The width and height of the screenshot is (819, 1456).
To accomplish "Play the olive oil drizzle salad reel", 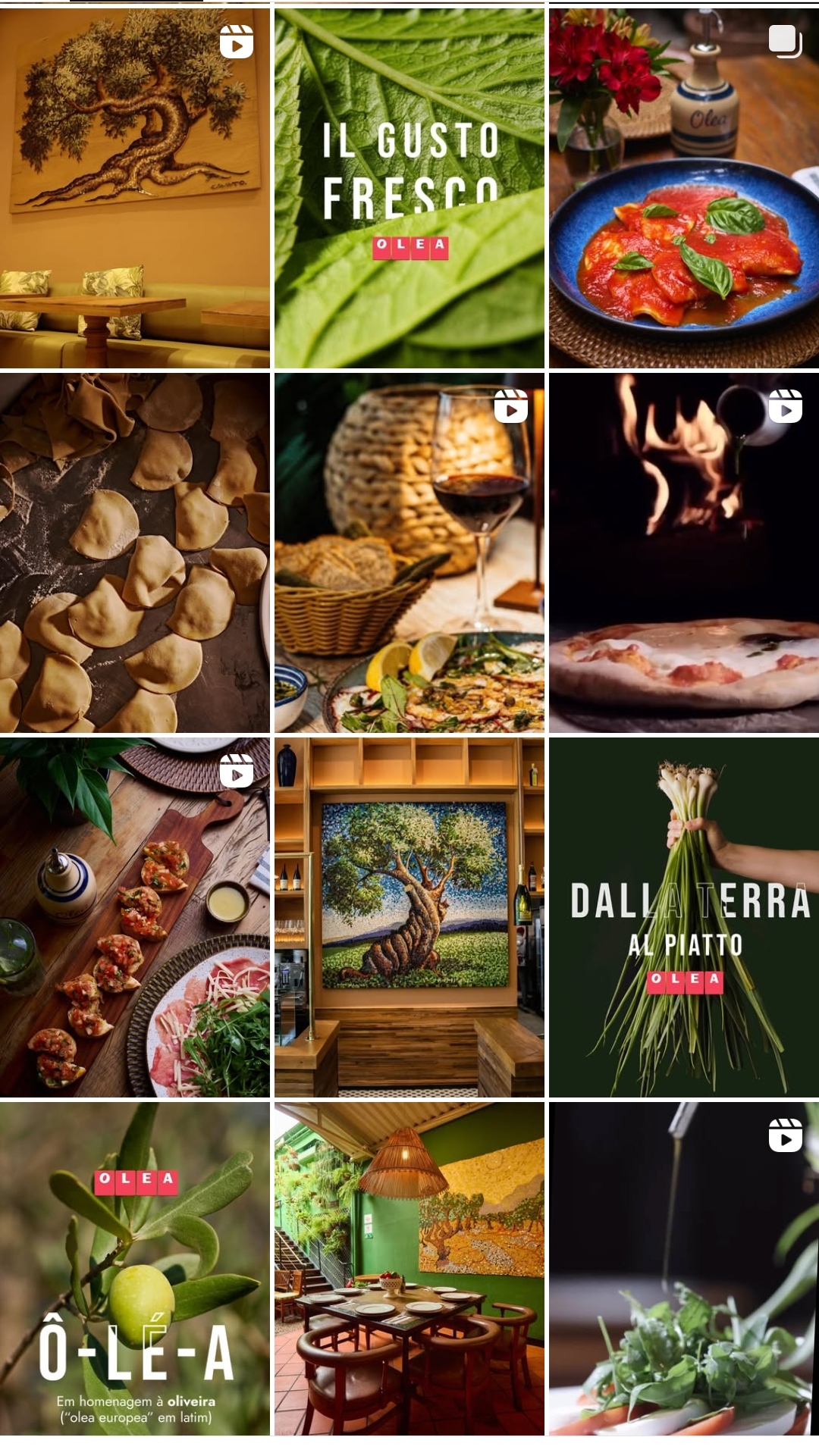I will point(684,1268).
